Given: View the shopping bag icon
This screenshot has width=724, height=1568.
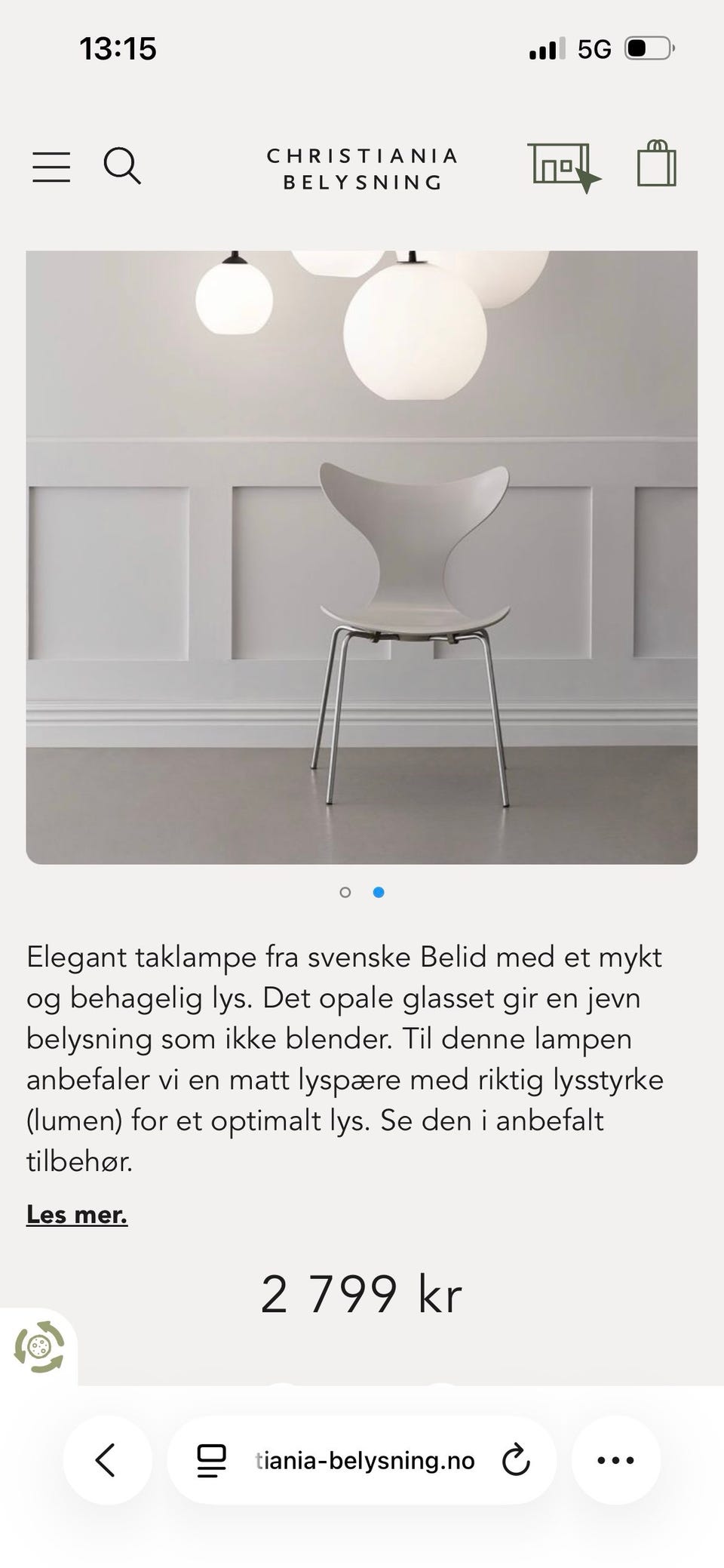Looking at the screenshot, I should pos(655,166).
